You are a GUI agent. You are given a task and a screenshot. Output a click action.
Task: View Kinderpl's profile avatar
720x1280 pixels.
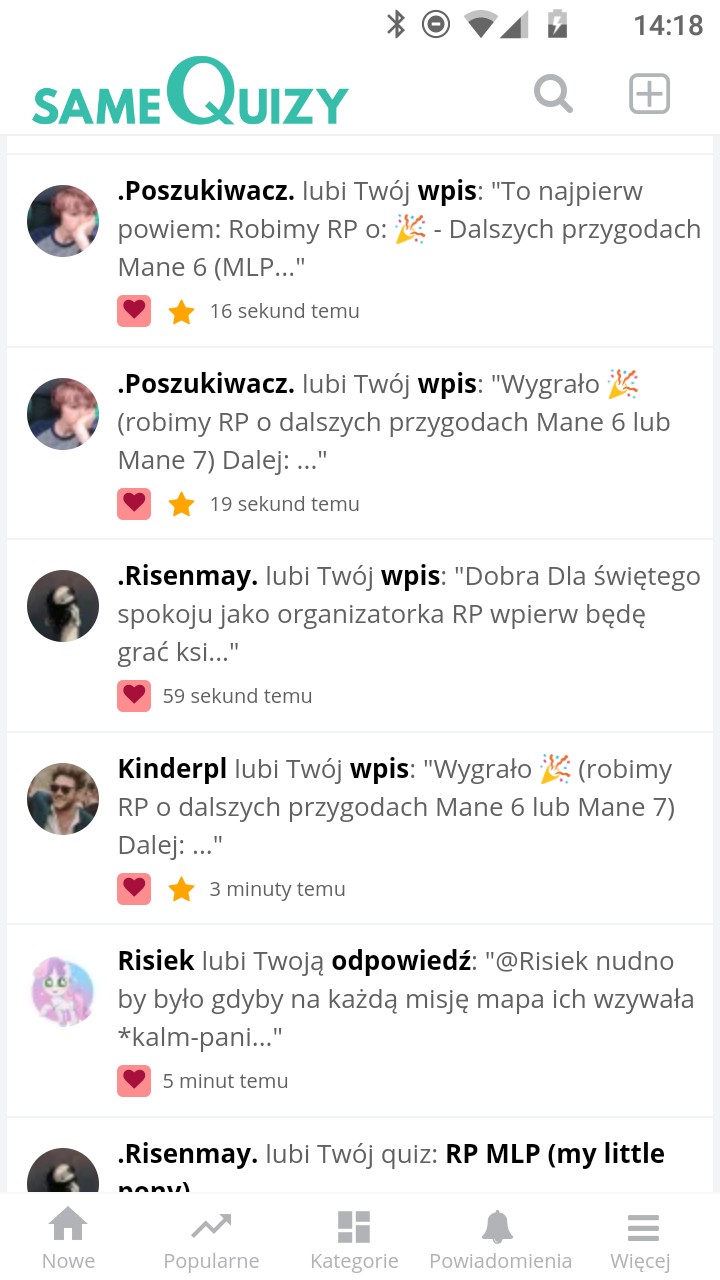62,798
